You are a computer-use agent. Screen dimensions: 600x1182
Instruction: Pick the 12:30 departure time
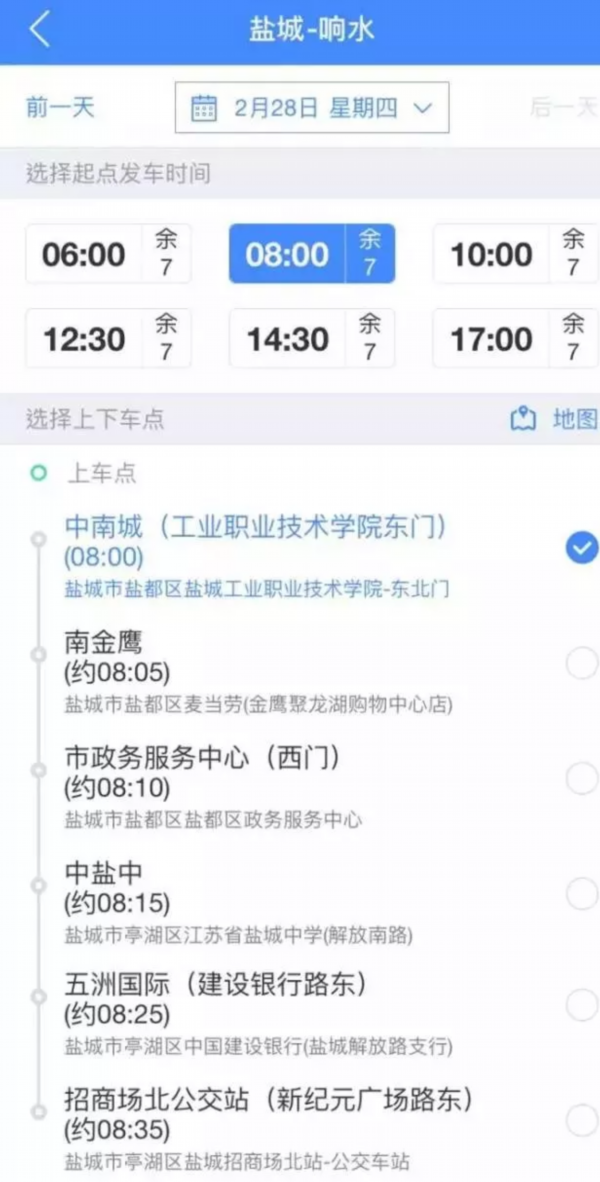[109, 338]
